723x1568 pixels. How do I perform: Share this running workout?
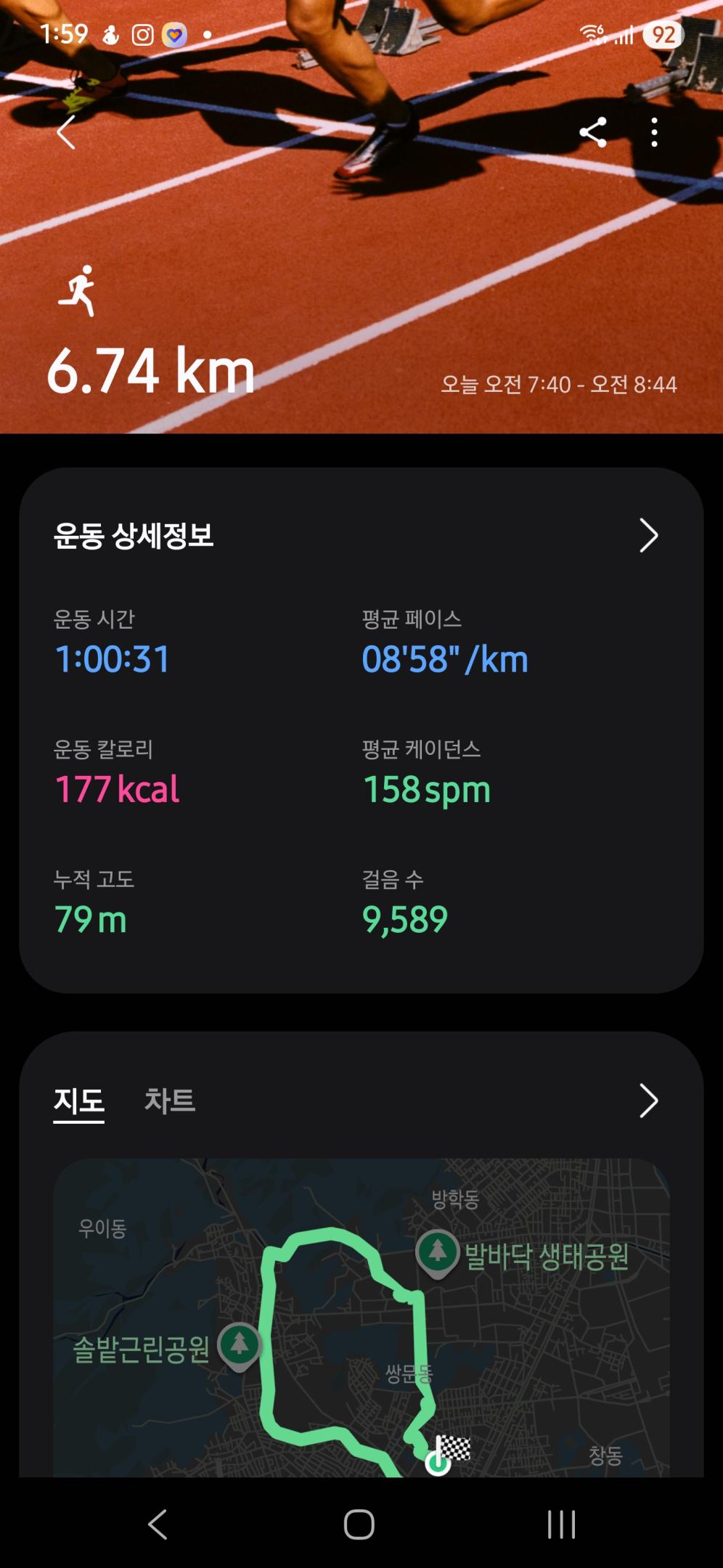coord(593,132)
